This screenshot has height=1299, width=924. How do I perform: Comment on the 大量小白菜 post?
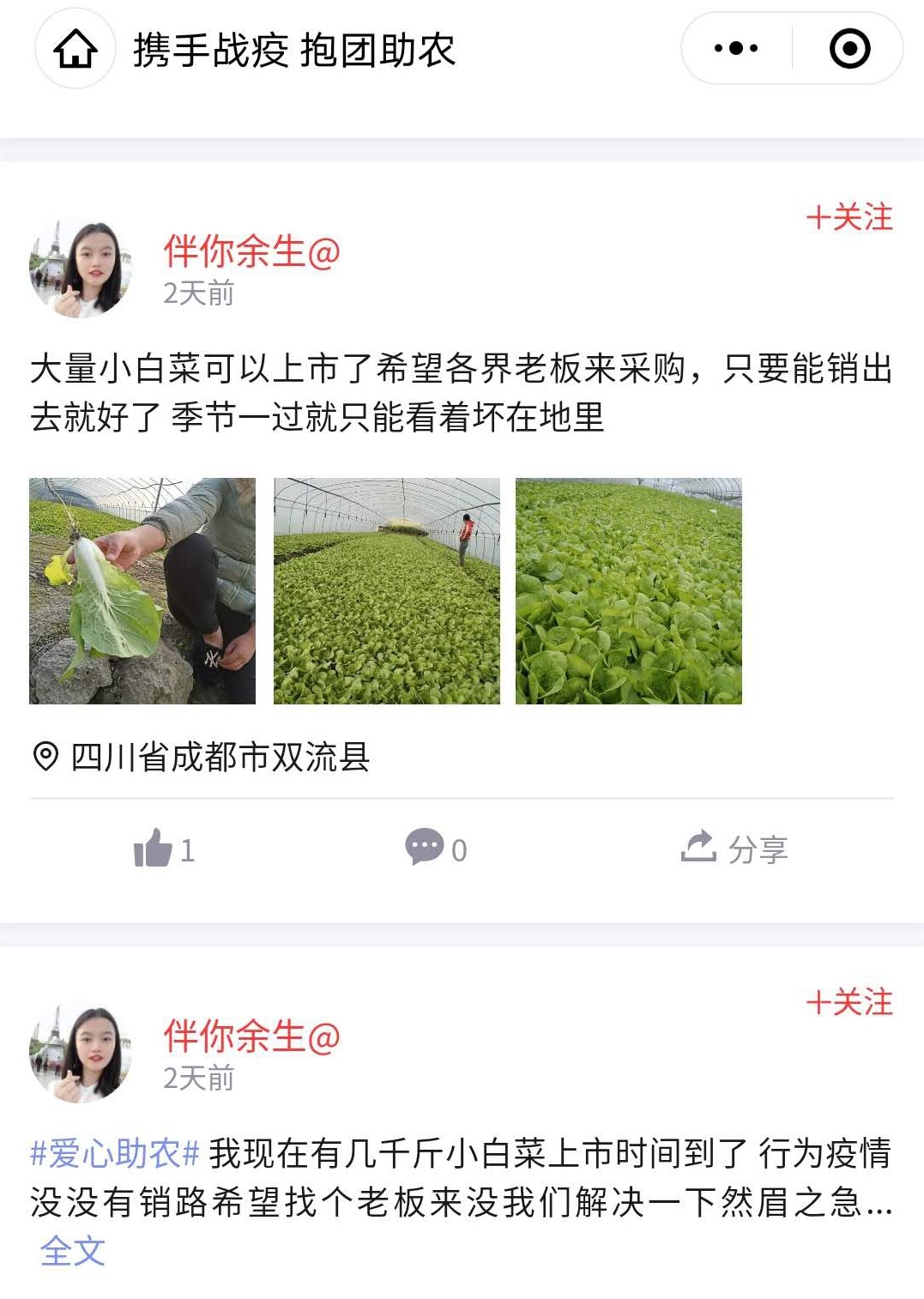[x=436, y=849]
